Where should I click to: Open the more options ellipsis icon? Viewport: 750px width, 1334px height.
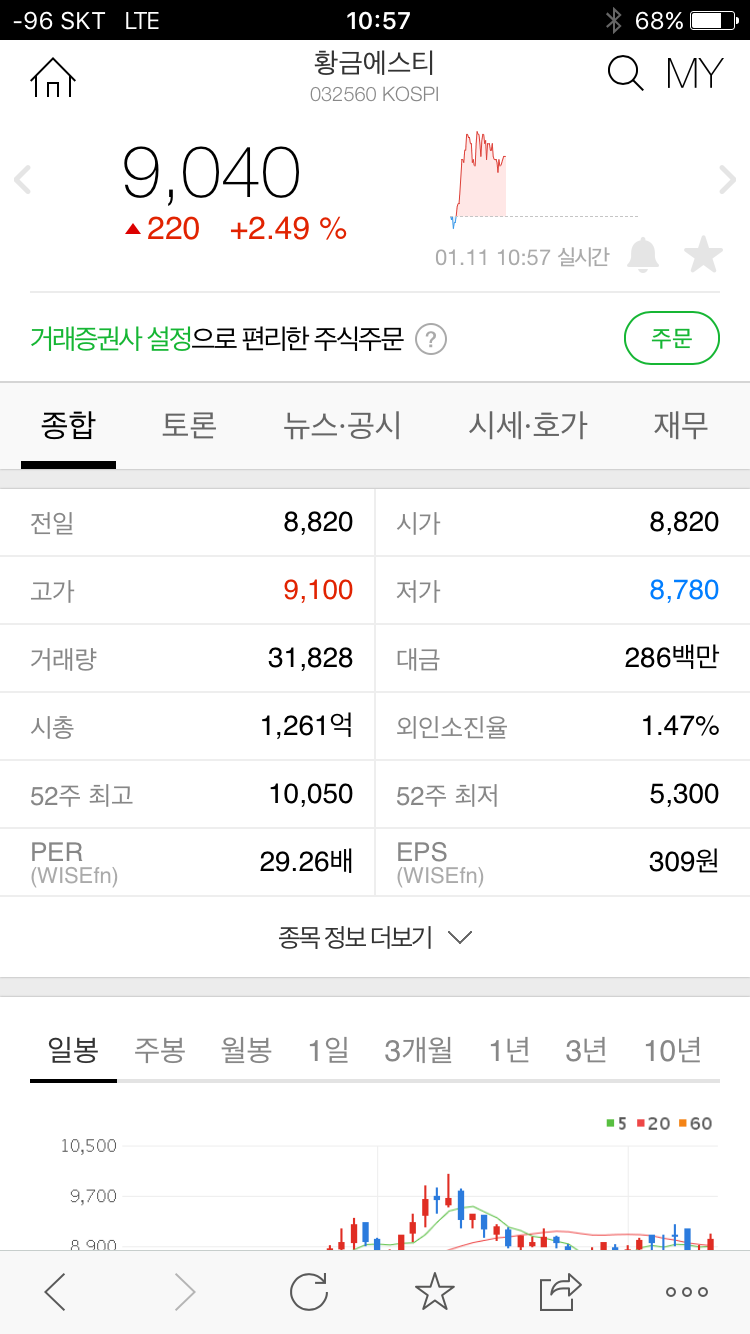pos(685,1291)
